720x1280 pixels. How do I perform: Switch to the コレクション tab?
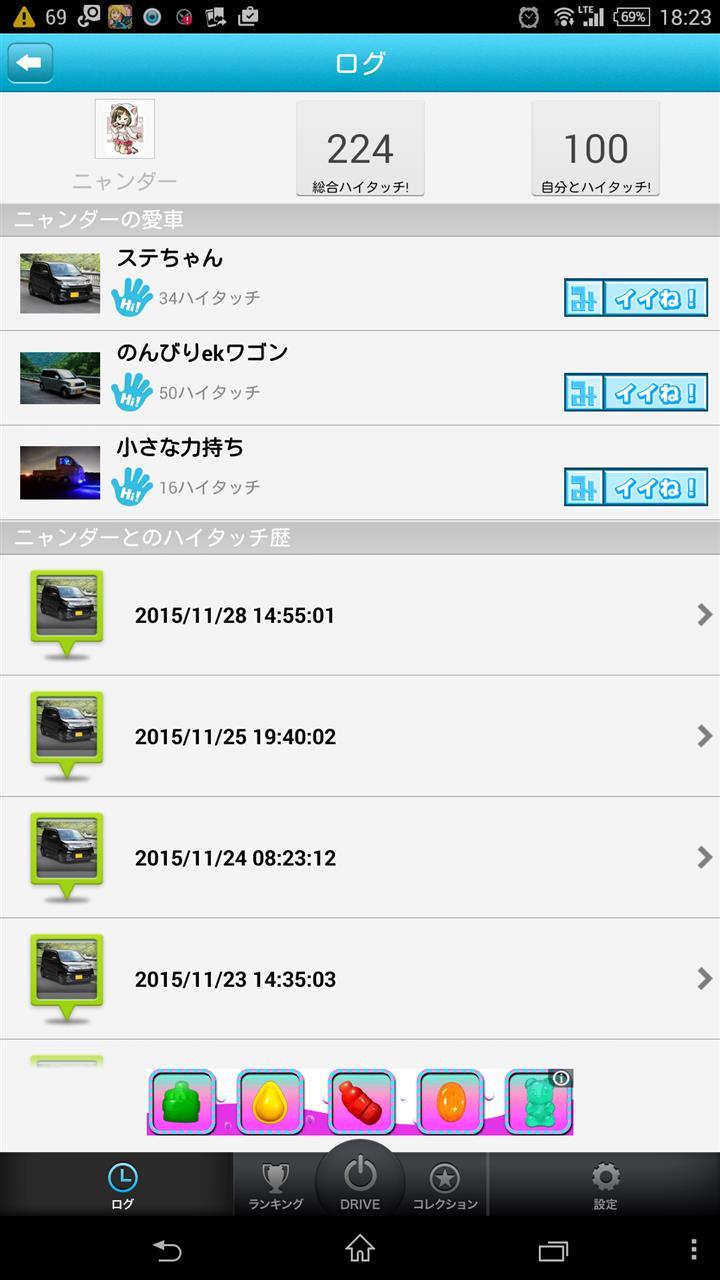click(445, 1186)
